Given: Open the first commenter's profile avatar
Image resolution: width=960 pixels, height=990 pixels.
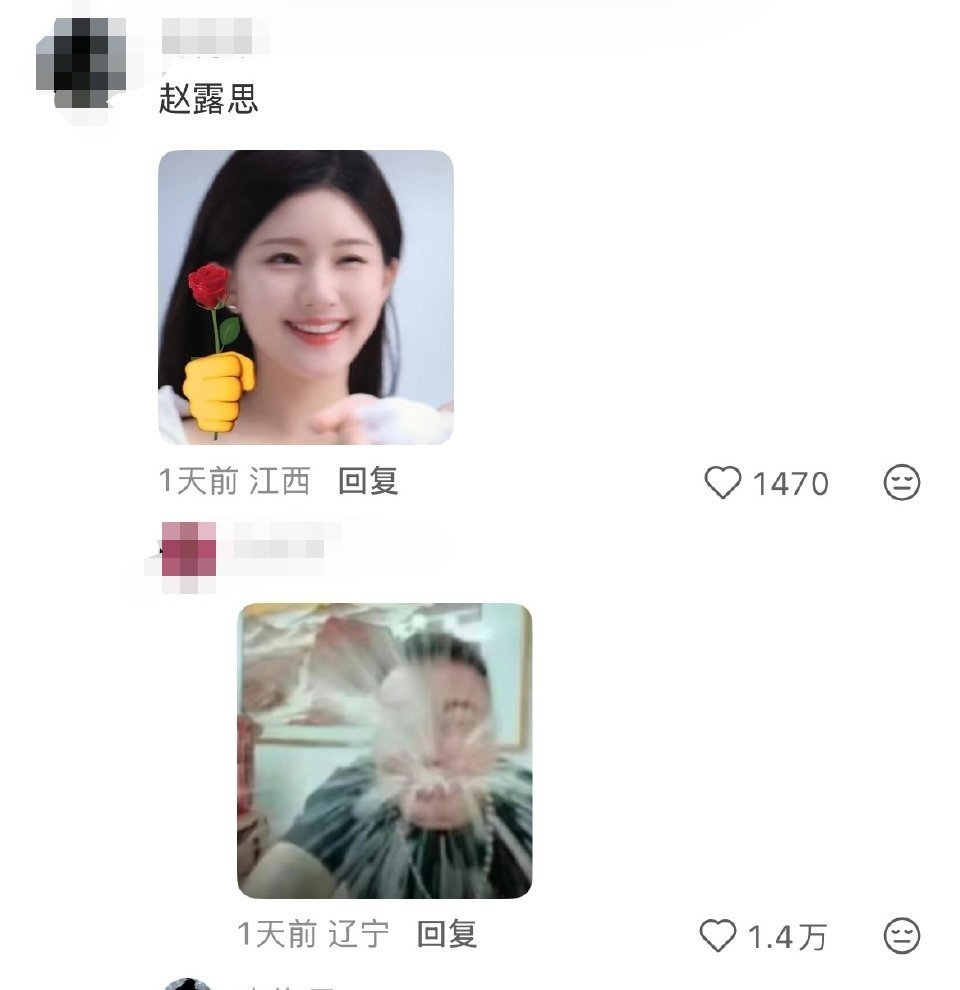Looking at the screenshot, I should [x=80, y=60].
